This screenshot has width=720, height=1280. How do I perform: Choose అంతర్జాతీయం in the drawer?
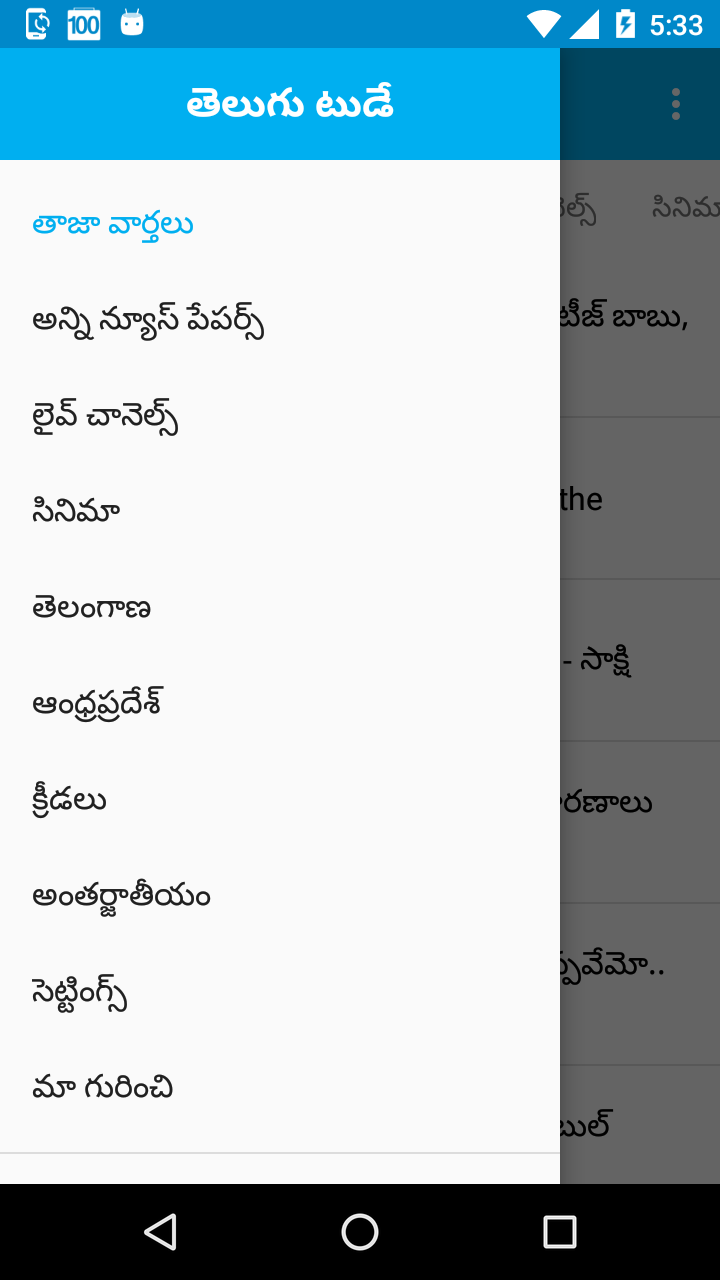121,896
